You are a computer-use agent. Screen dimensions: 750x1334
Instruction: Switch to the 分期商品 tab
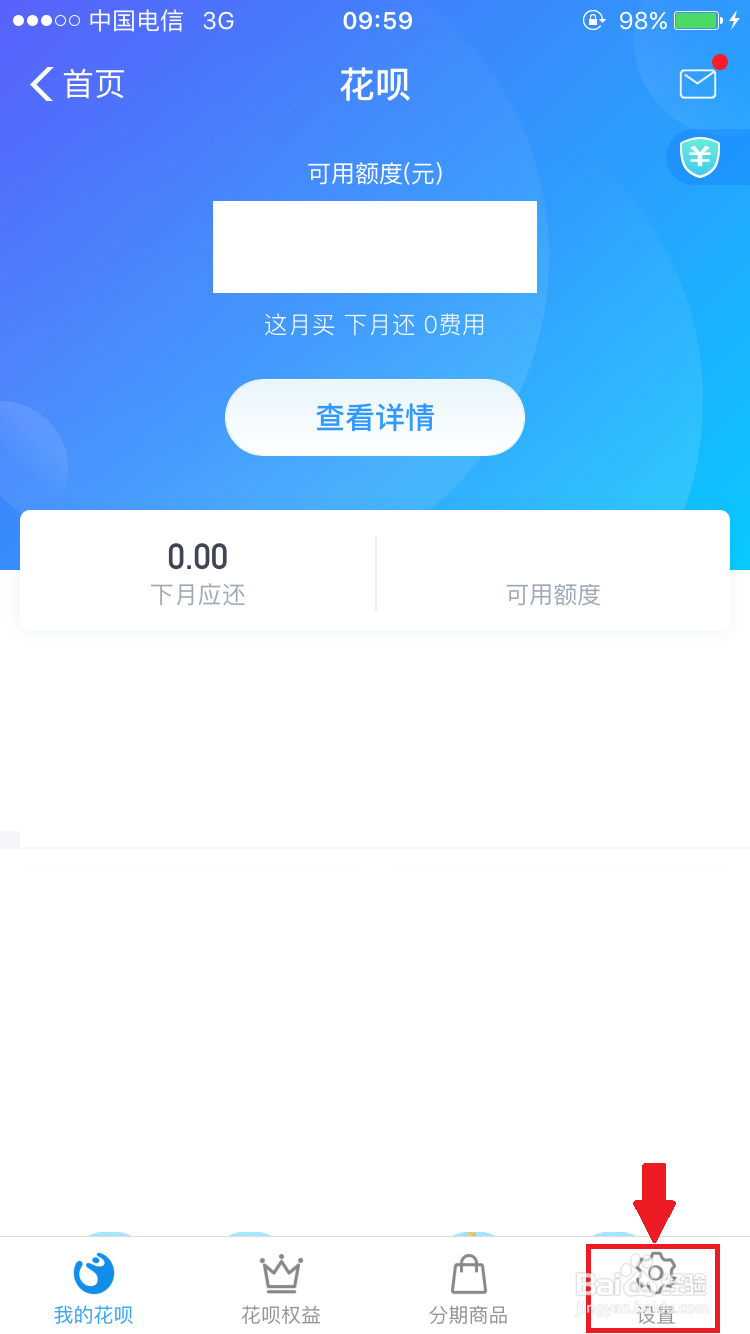point(468,1288)
